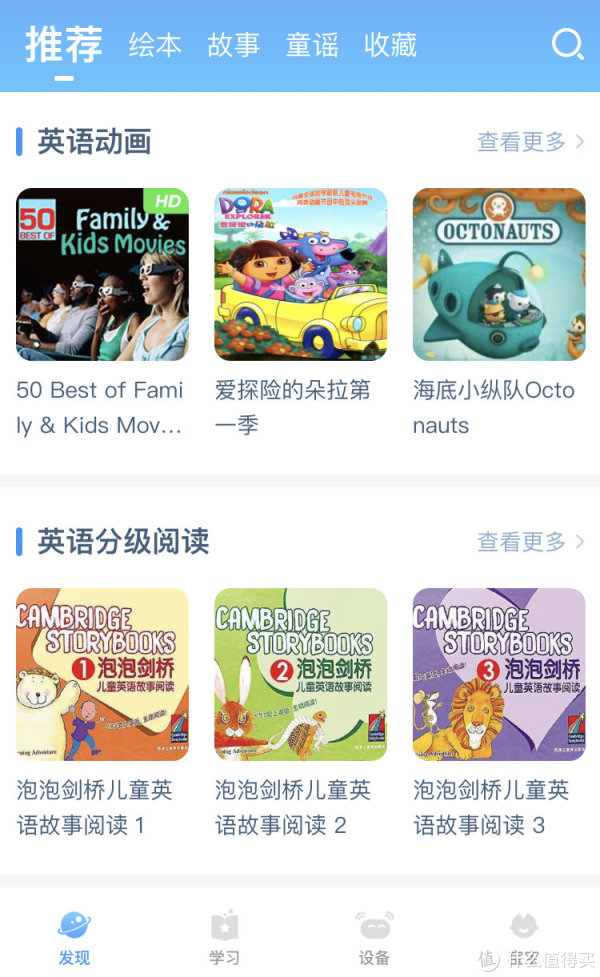Switch to the 学习 bottom tab
Screen dimensions: 600x977
224,937
